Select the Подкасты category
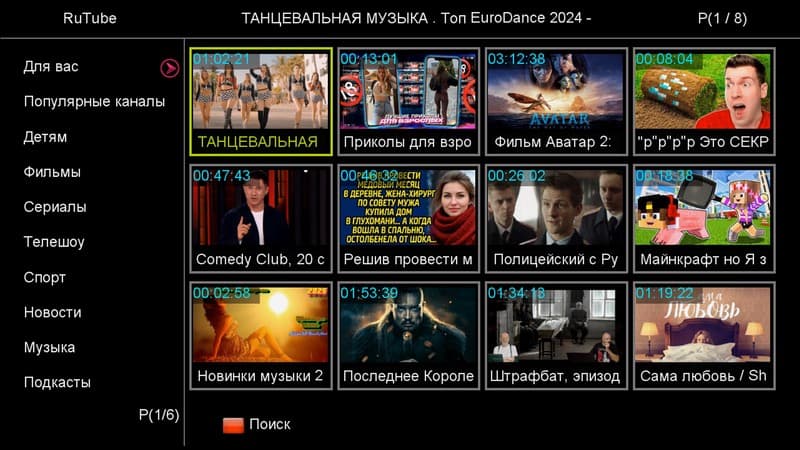Screen dimensions: 800x450 (57, 382)
